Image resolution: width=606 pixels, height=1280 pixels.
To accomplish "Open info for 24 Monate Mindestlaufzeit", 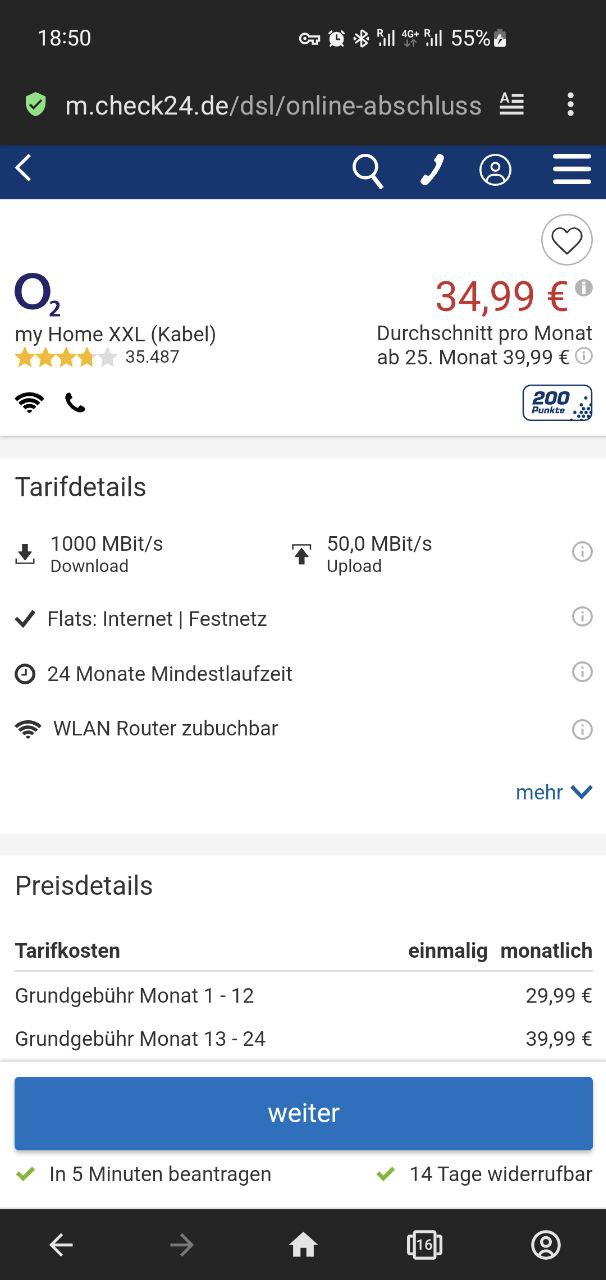I will click(582, 672).
